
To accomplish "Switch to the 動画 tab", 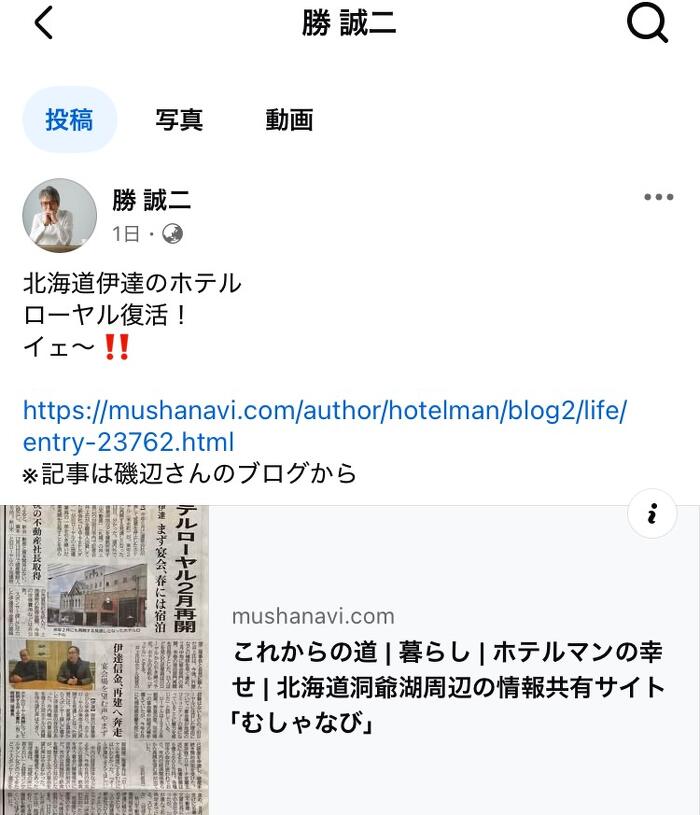I will point(289,120).
